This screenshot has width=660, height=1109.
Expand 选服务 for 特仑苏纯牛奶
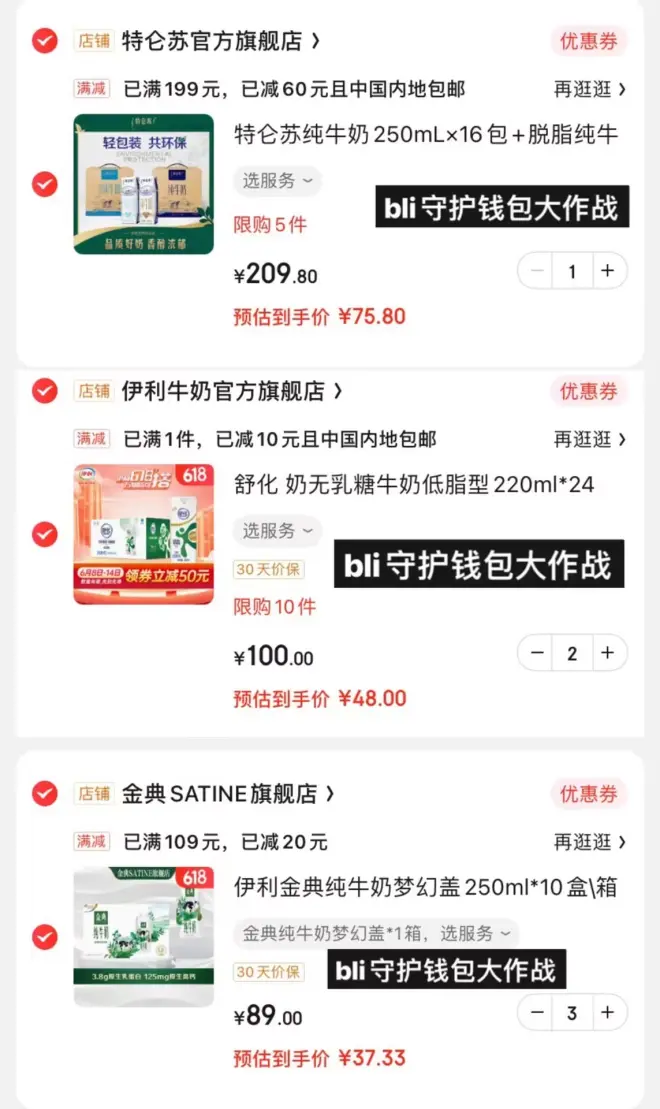pos(277,181)
